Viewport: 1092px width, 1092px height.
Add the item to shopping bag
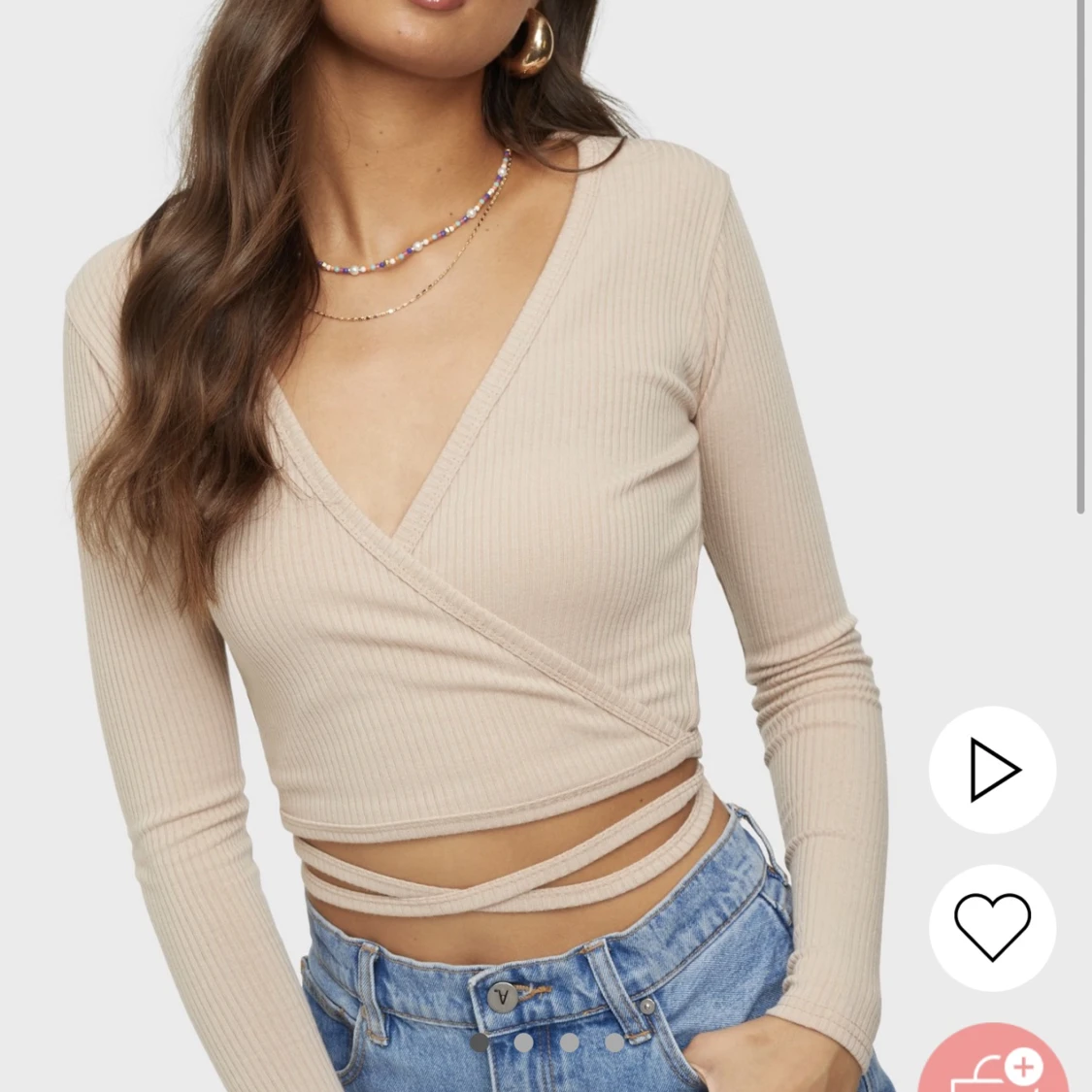click(x=992, y=1065)
